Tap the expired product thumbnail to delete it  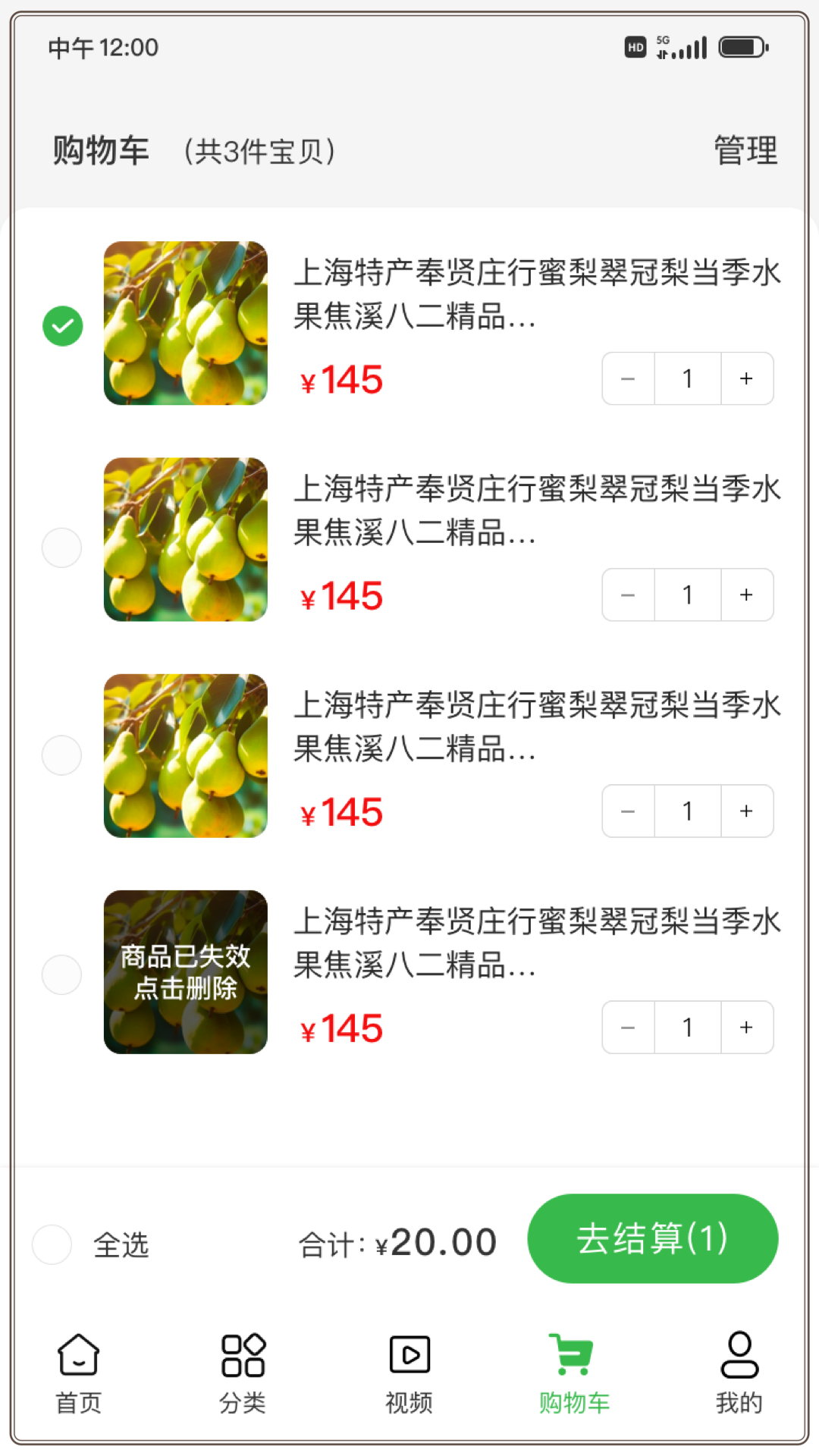pos(185,973)
